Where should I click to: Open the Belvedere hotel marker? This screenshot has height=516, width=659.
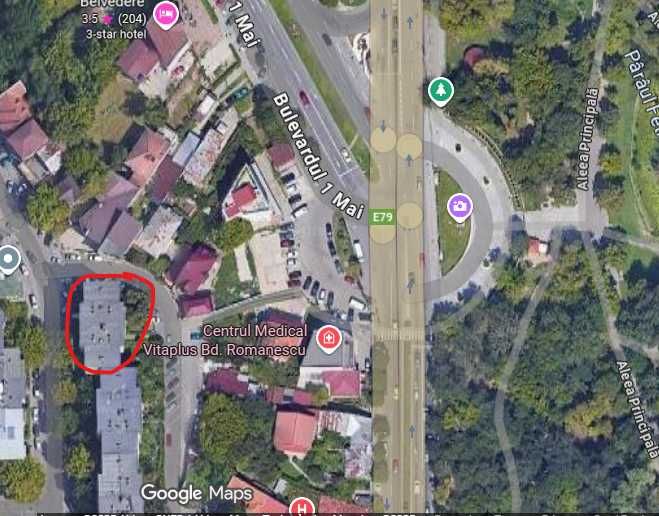(x=166, y=14)
